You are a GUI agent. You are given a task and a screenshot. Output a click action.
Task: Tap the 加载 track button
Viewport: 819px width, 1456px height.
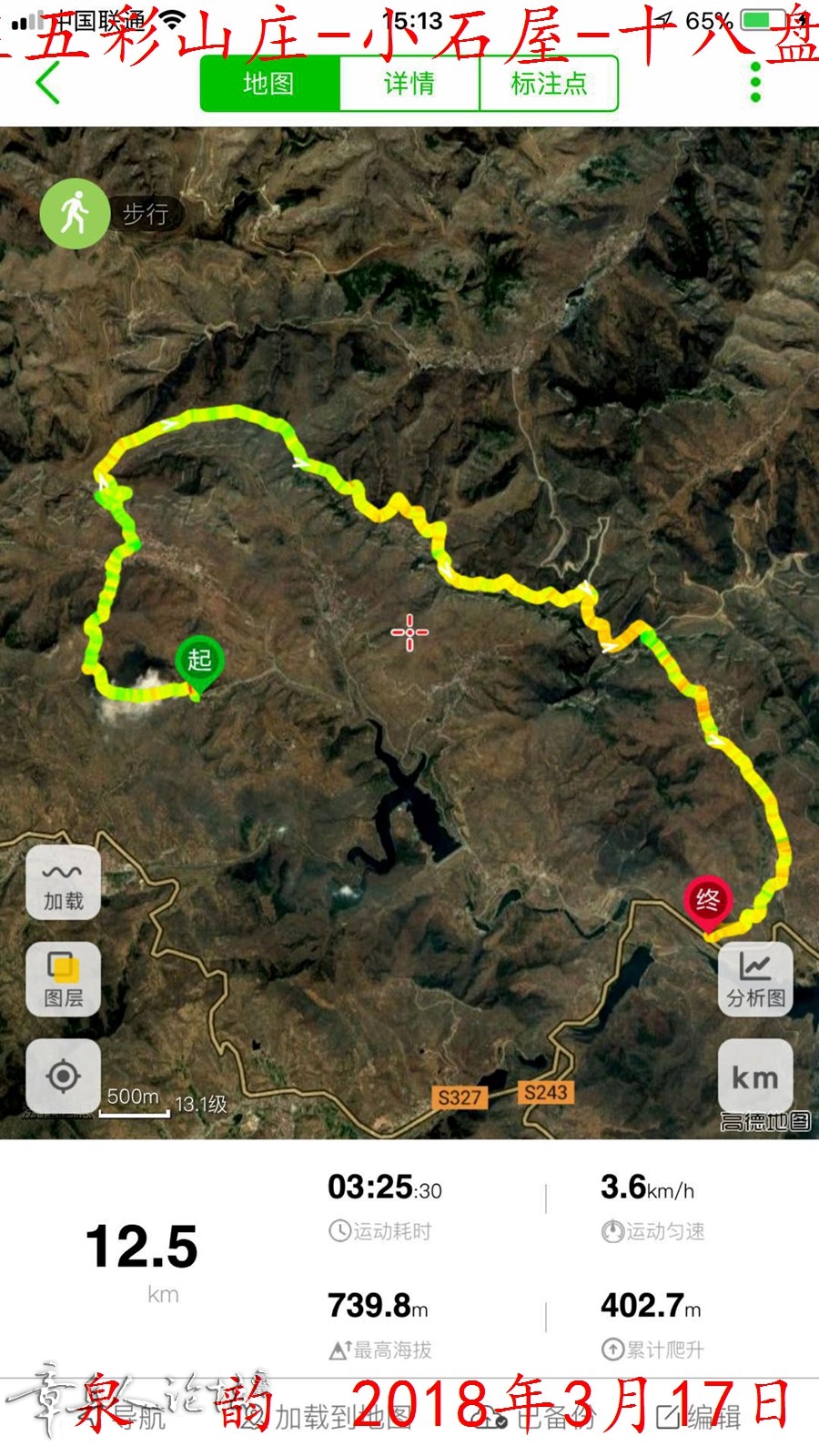pyautogui.click(x=63, y=885)
